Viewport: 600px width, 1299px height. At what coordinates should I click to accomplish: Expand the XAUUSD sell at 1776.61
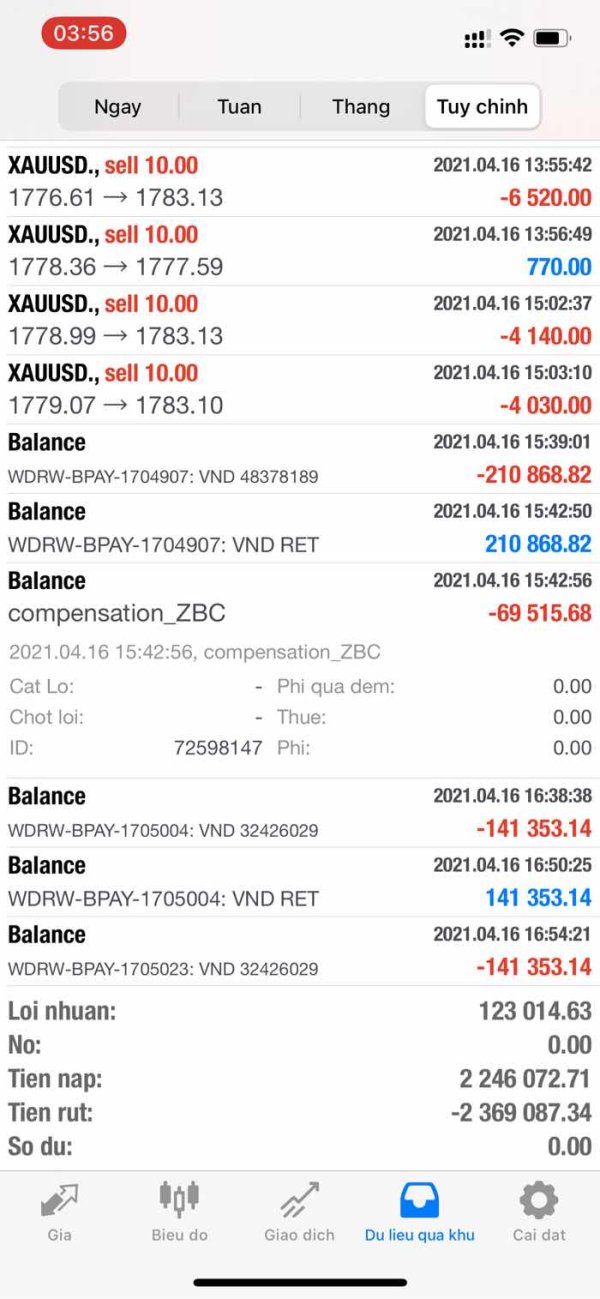point(300,182)
